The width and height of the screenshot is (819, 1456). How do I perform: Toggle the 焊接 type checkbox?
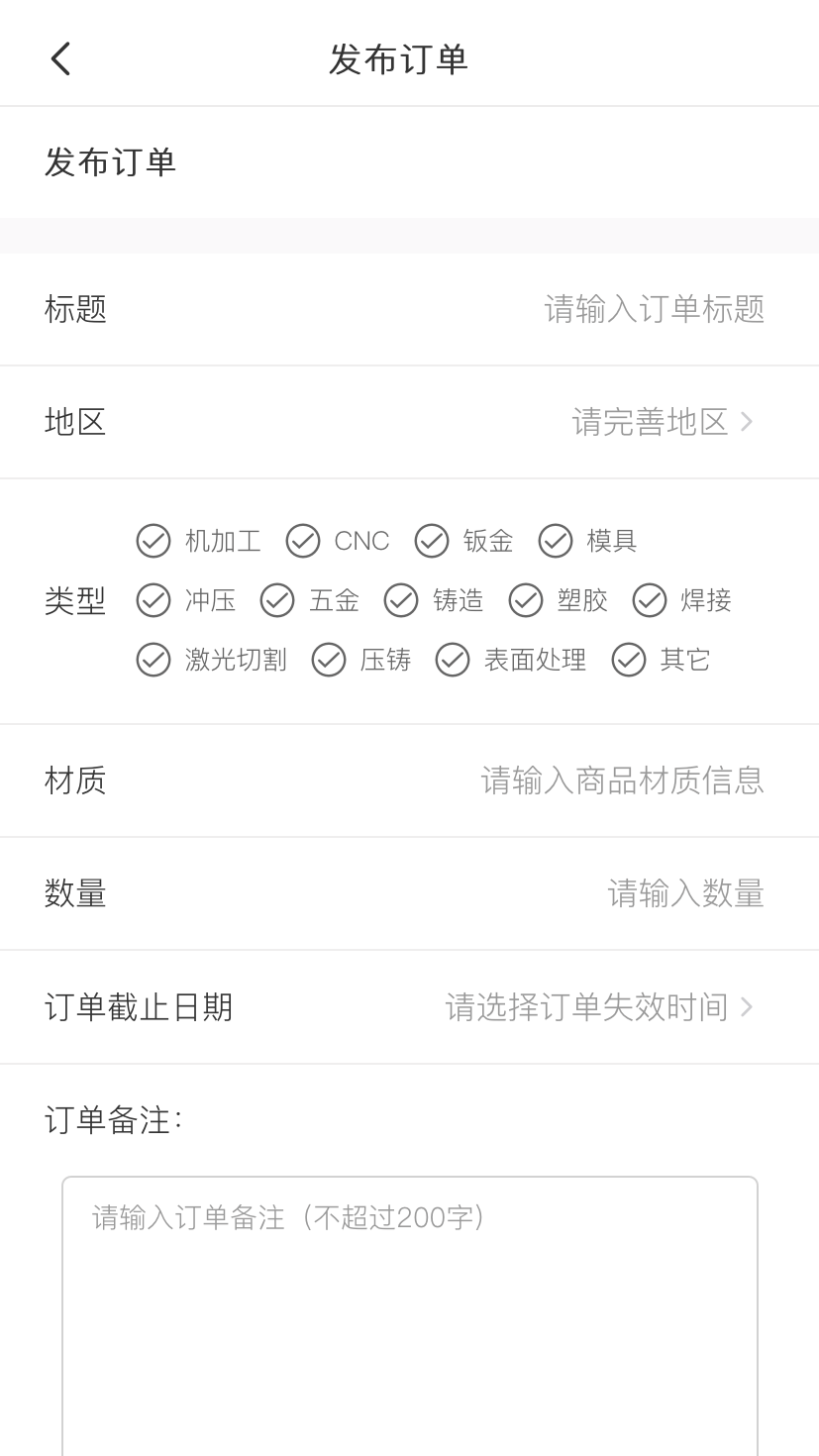(650, 600)
